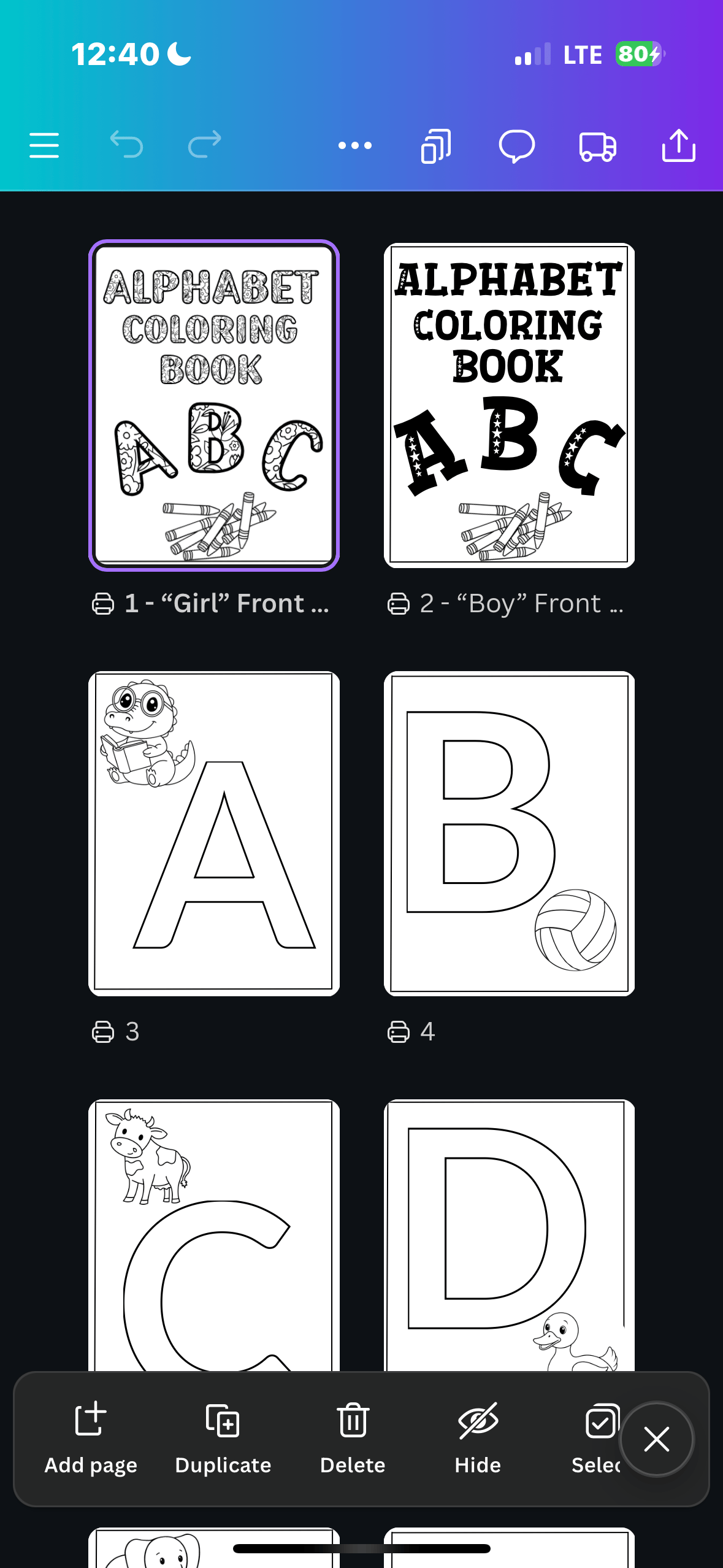The width and height of the screenshot is (723, 1568).
Task: Select the letter D page
Action: pyautogui.click(x=509, y=1233)
